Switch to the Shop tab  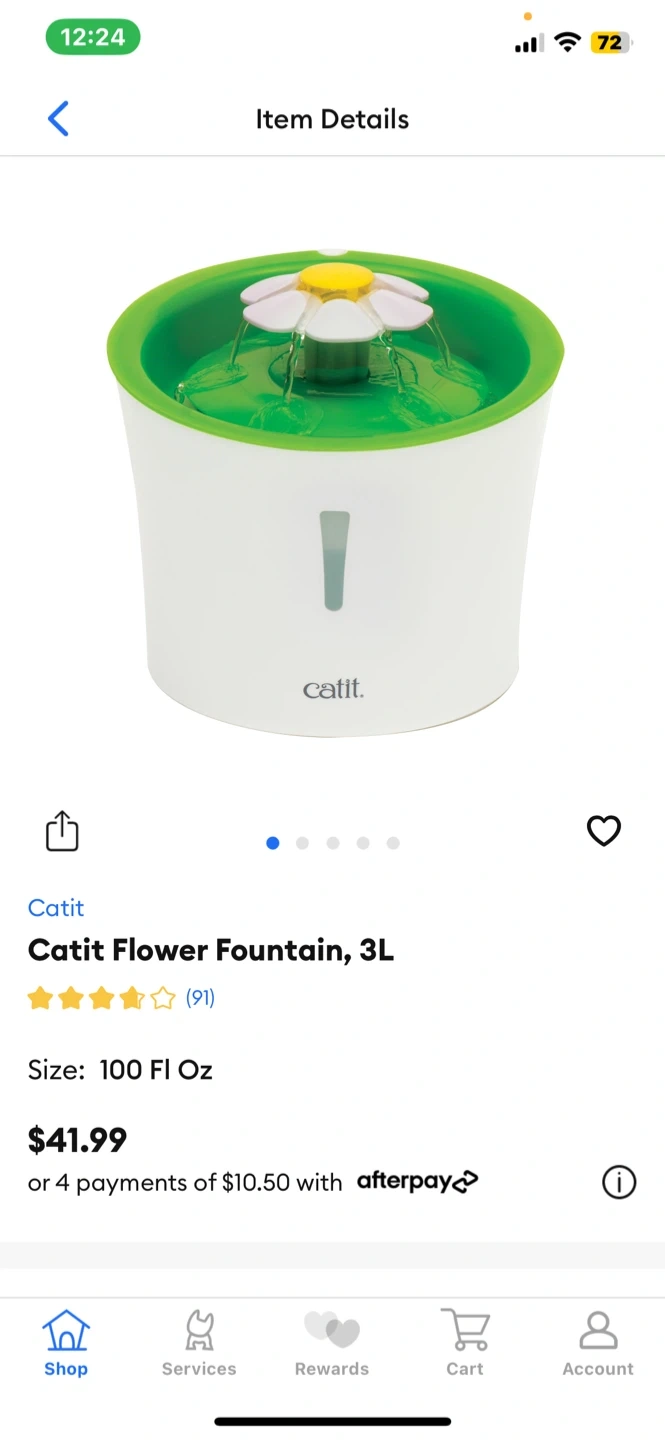tap(66, 1345)
